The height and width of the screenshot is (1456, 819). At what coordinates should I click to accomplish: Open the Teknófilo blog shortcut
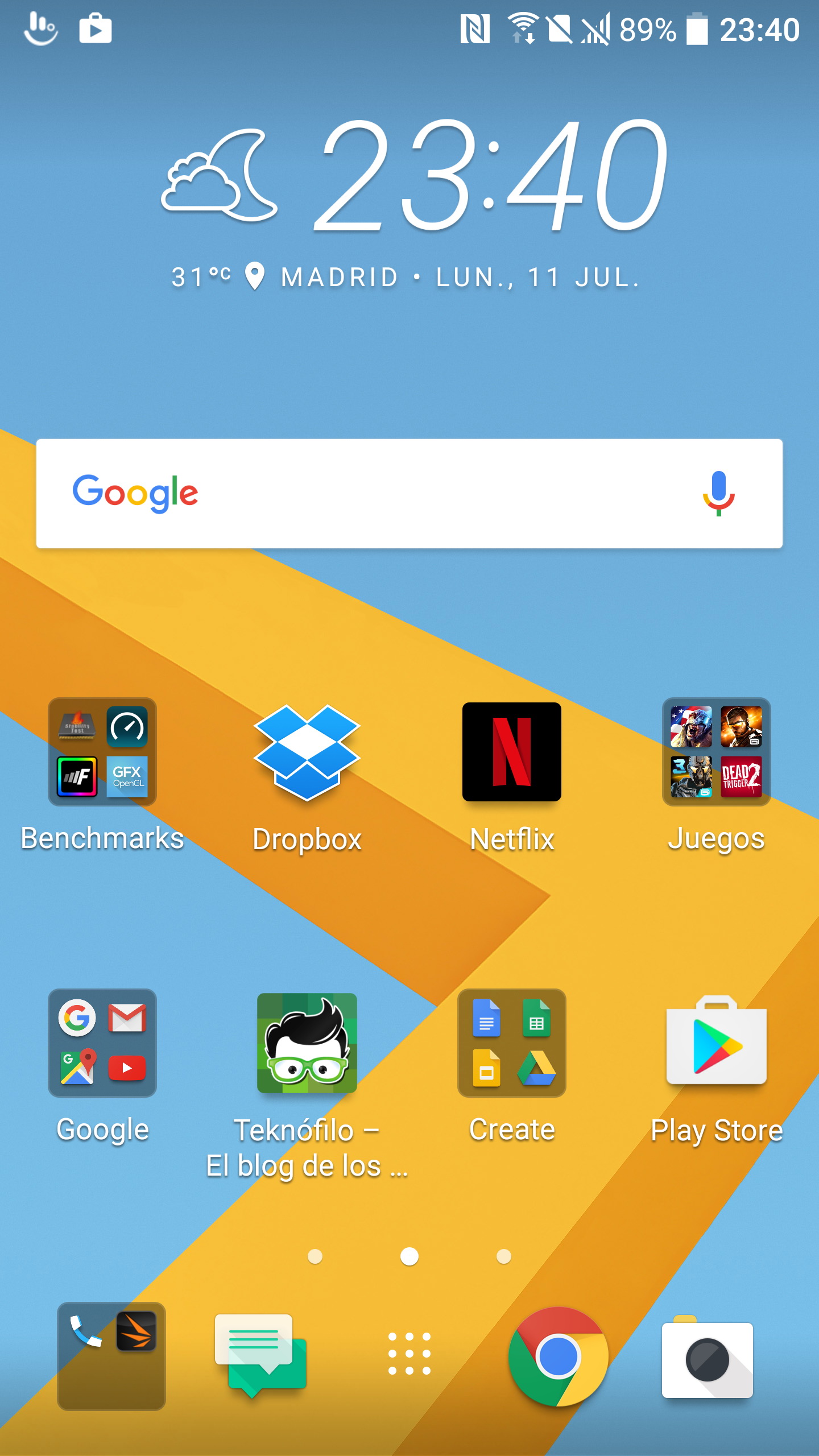pos(307,1043)
